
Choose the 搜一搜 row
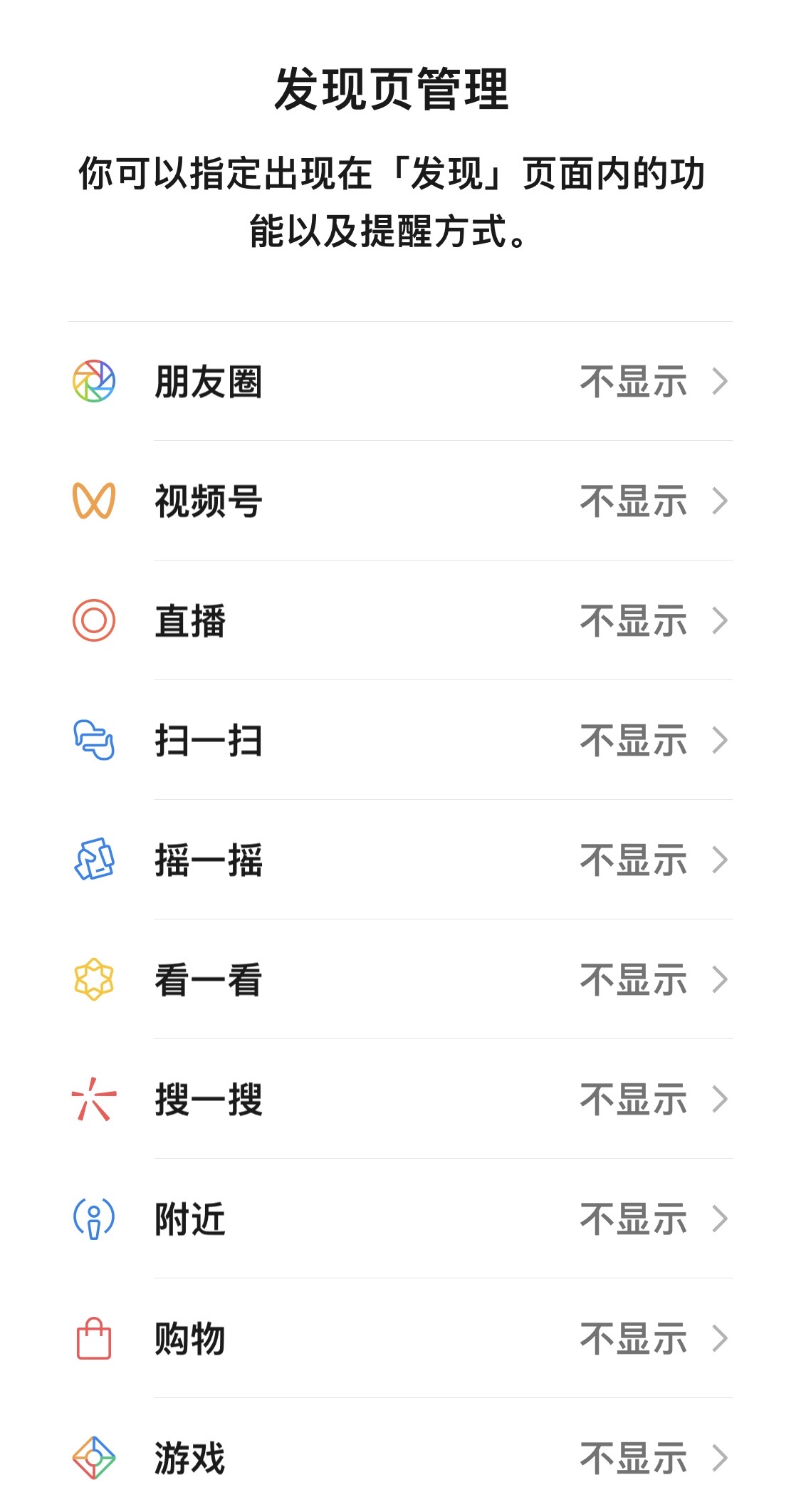400,1100
